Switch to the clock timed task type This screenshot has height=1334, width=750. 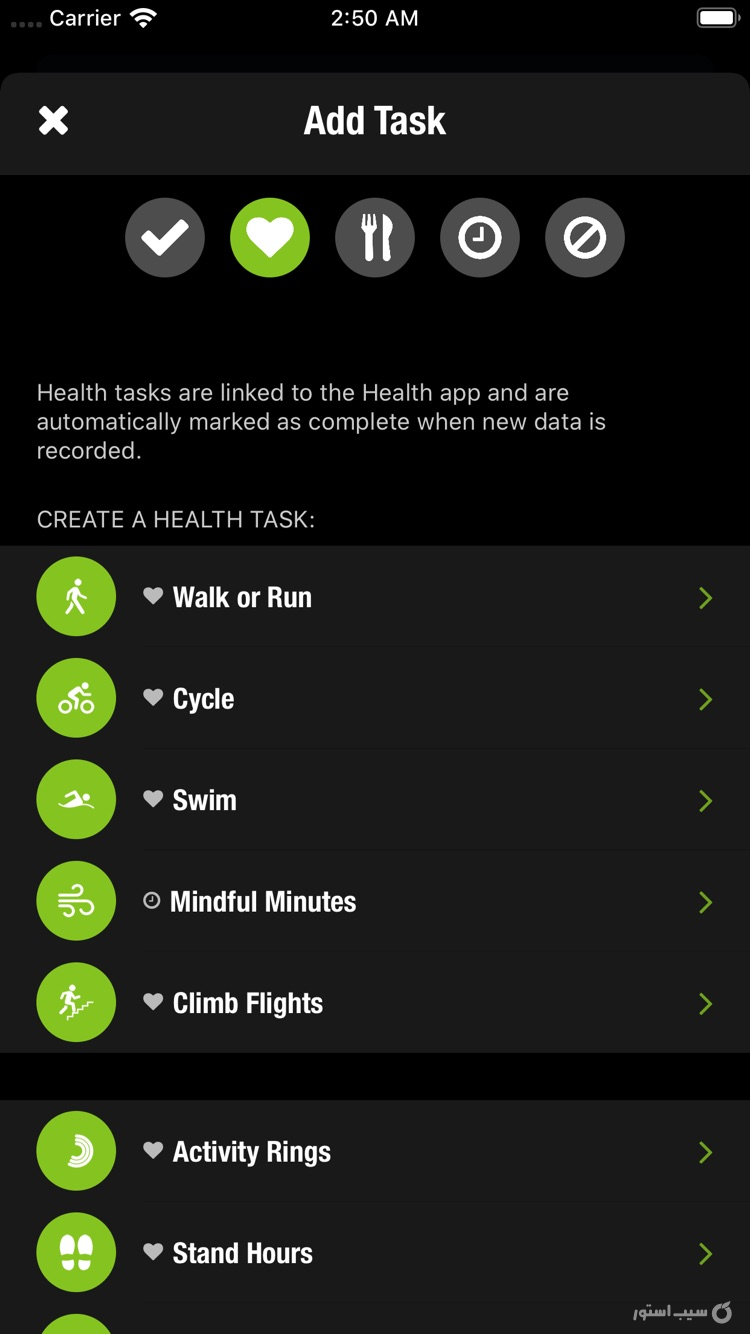click(x=480, y=238)
